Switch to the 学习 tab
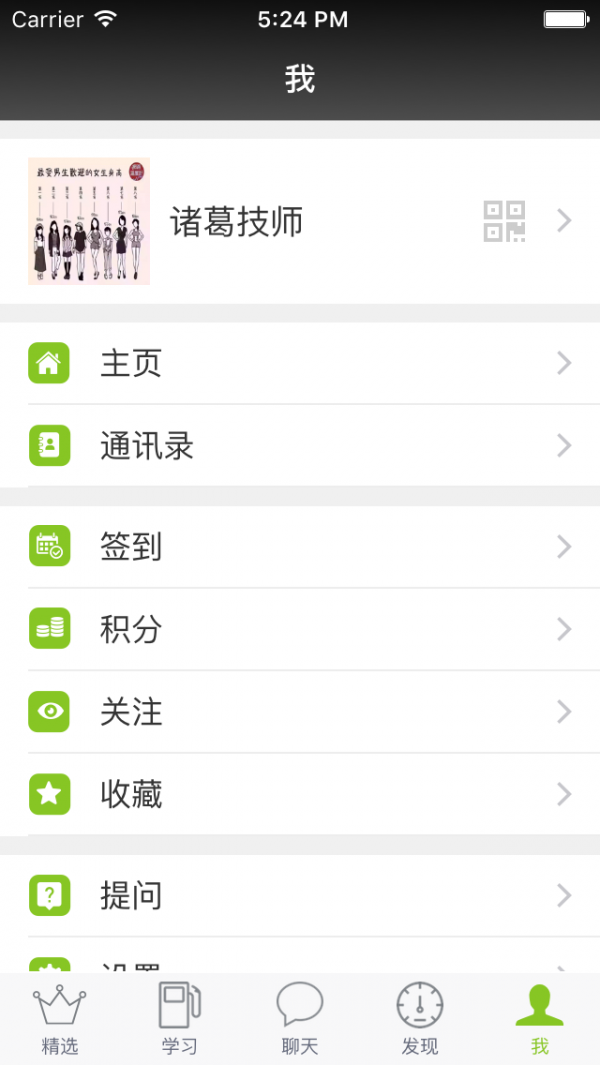 tap(180, 1019)
